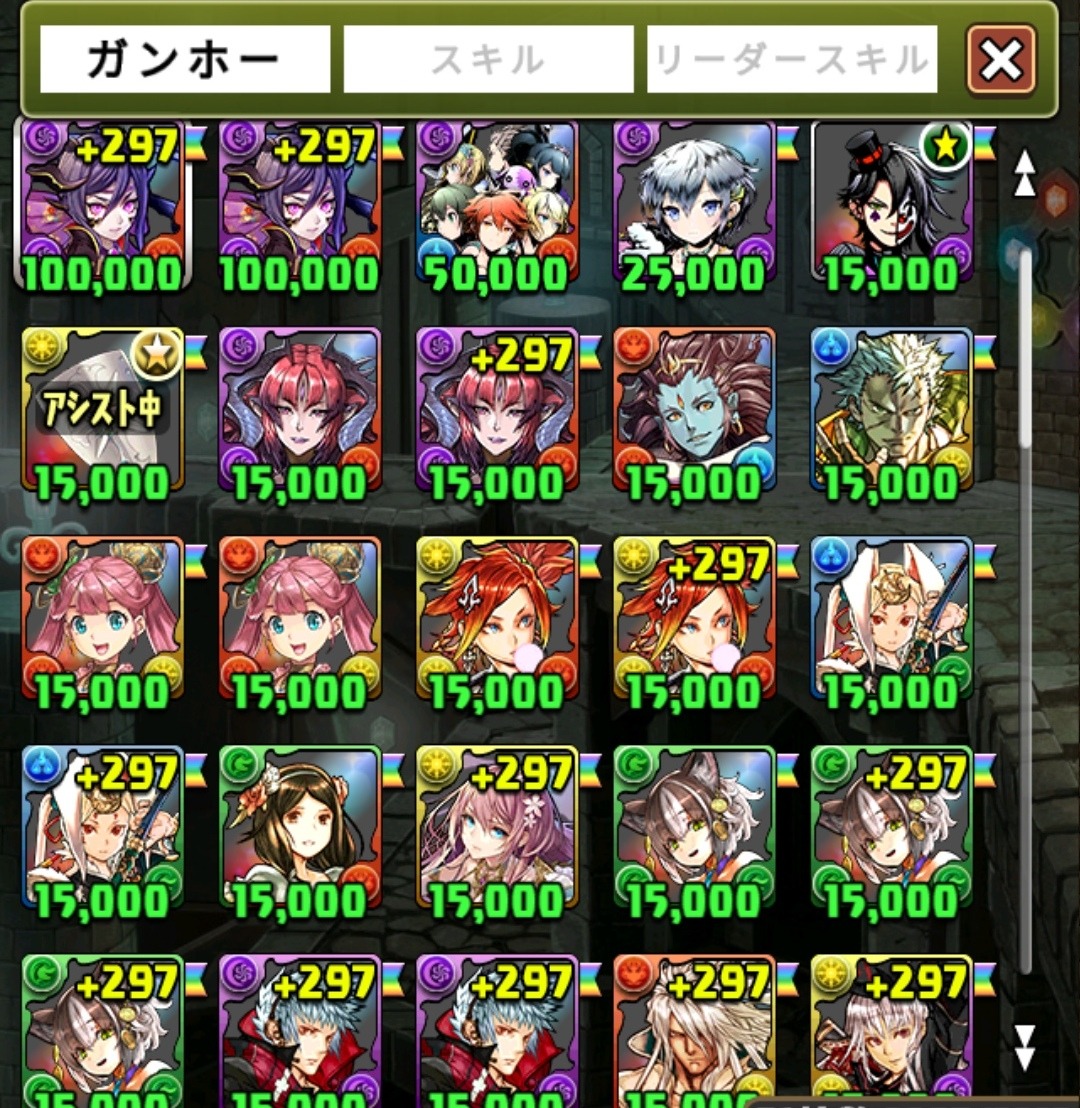Select the pink-haired +297 light card
Viewport: 1080px width, 1108px height.
pos(497,830)
